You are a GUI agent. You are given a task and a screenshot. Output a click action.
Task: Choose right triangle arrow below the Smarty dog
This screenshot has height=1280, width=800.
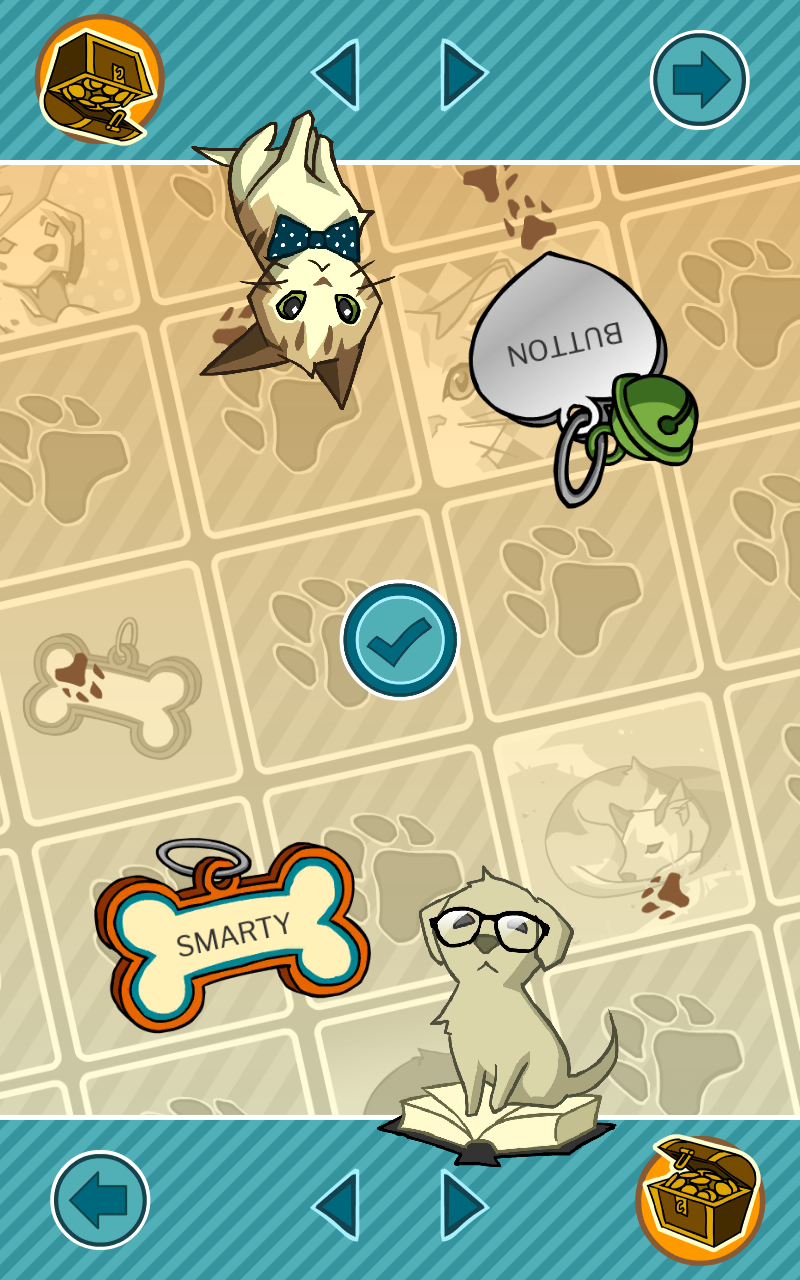463,1205
